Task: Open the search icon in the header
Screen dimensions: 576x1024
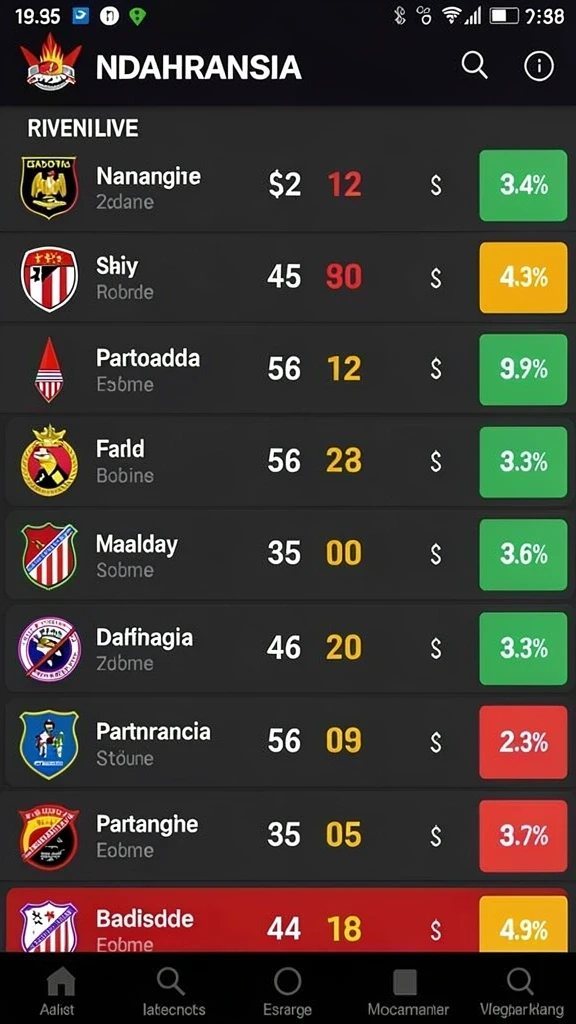Action: click(x=474, y=66)
